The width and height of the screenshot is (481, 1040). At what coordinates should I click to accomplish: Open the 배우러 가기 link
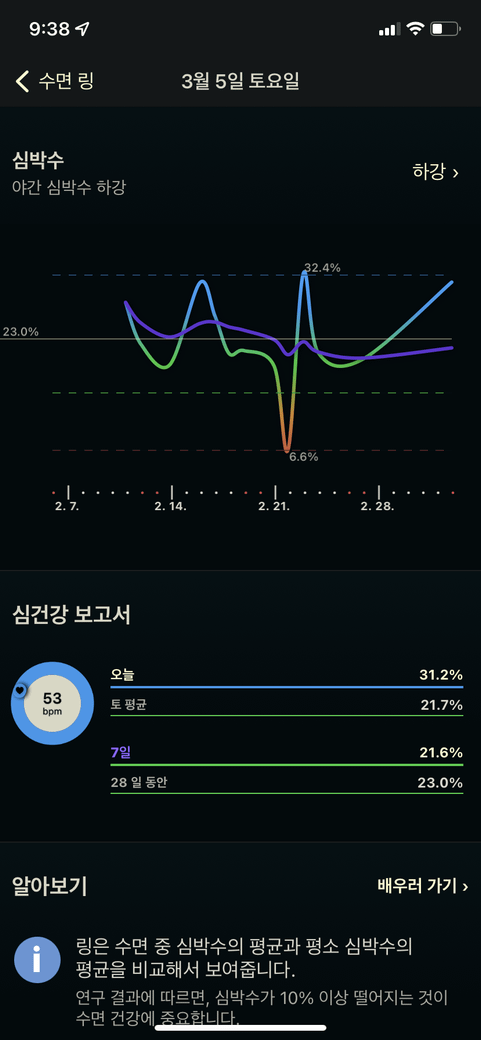tap(423, 885)
